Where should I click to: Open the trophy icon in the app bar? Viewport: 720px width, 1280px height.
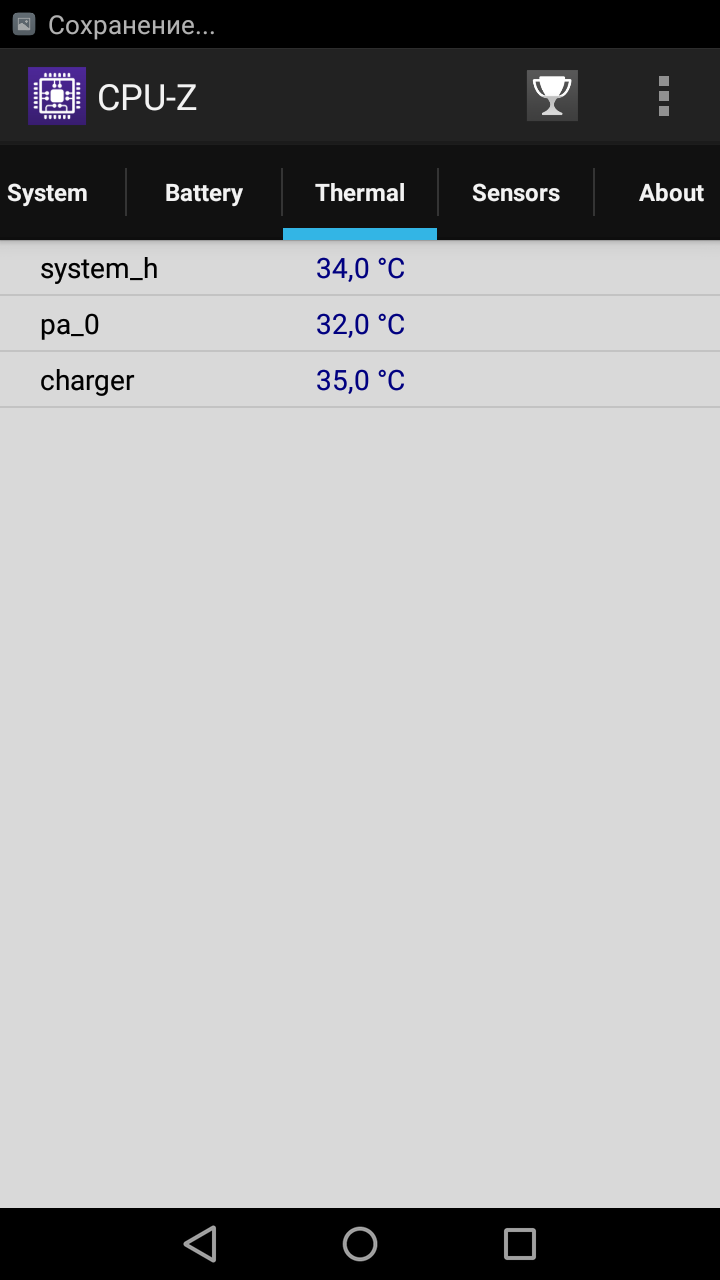(552, 96)
